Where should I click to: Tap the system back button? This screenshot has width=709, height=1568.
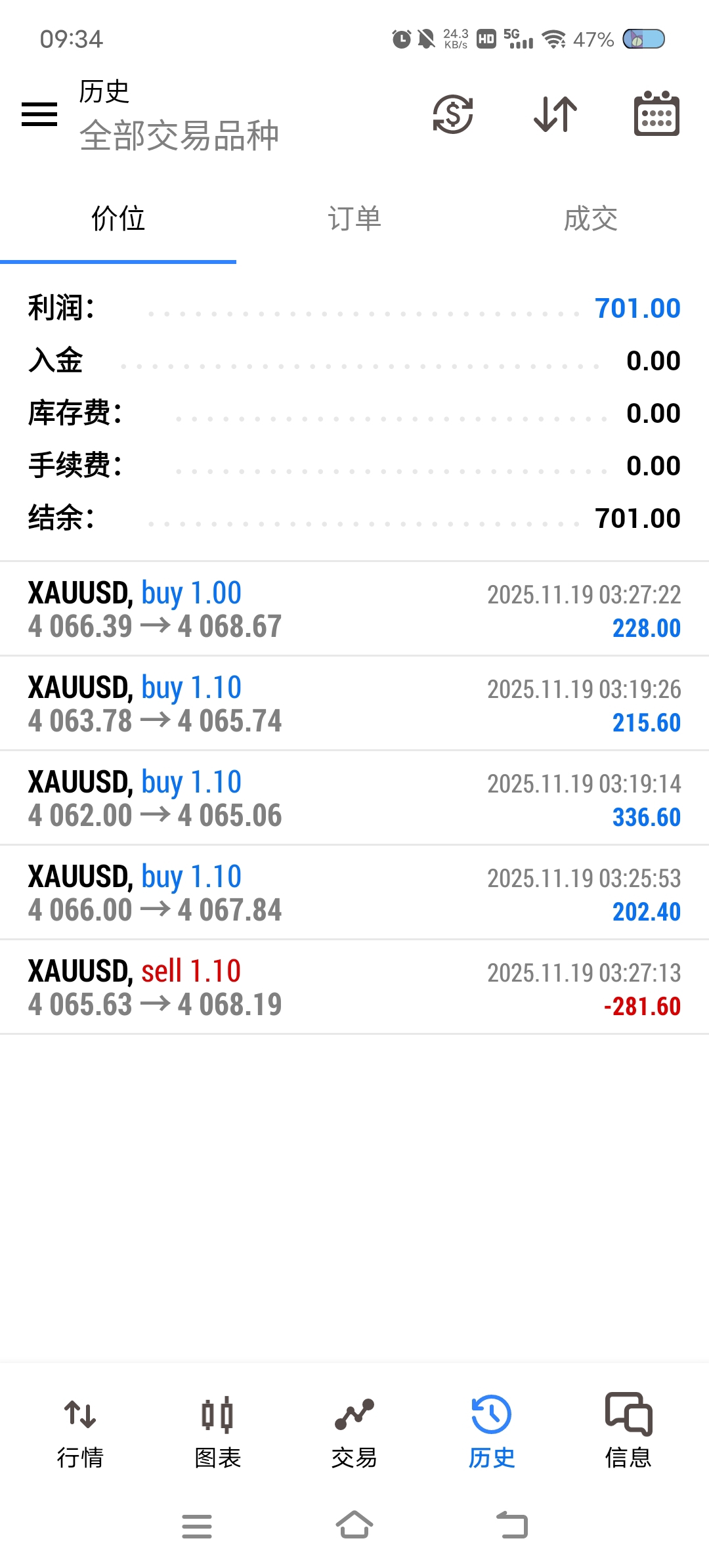click(512, 1525)
